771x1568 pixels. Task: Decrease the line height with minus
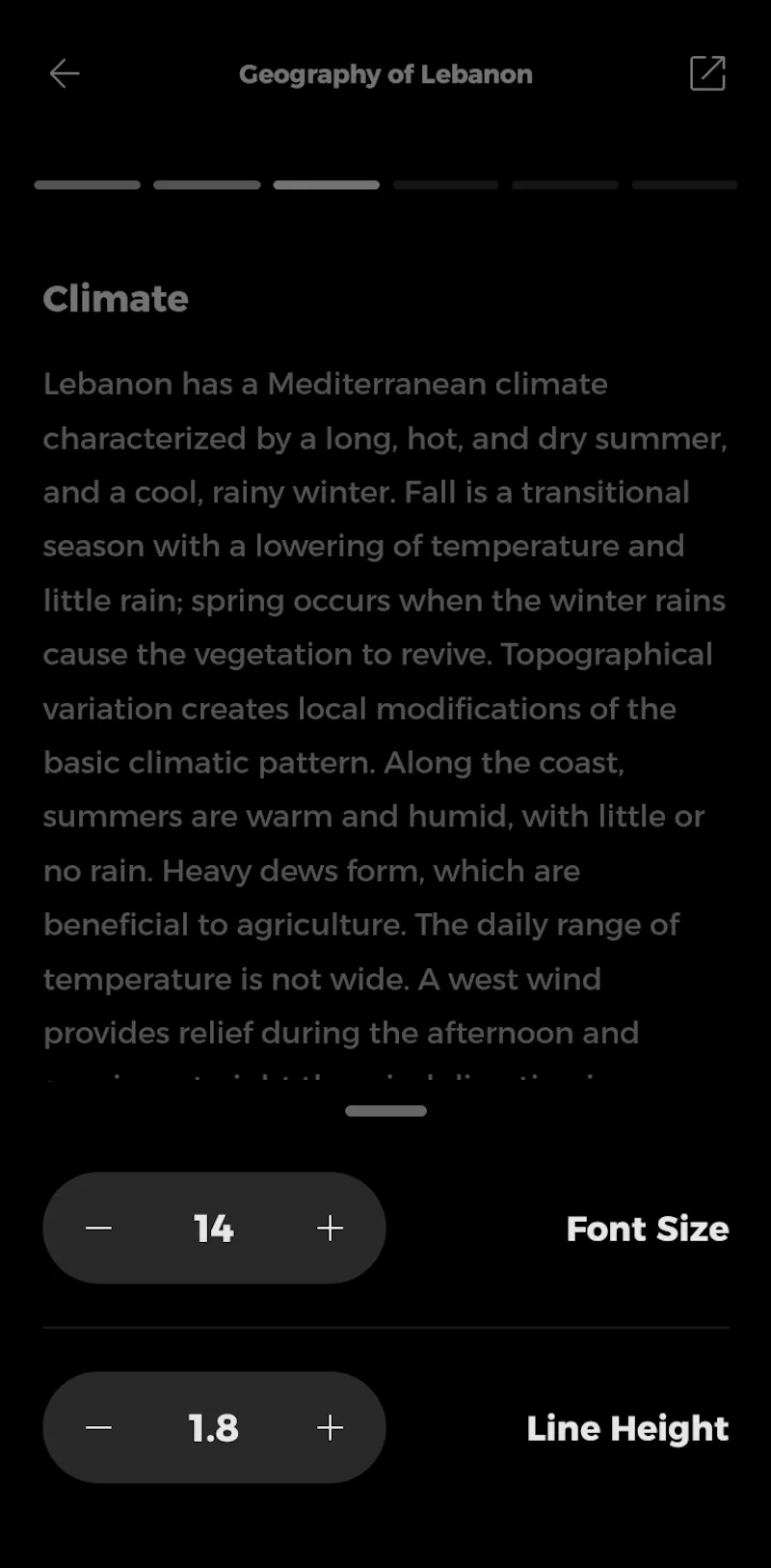pyautogui.click(x=98, y=1427)
